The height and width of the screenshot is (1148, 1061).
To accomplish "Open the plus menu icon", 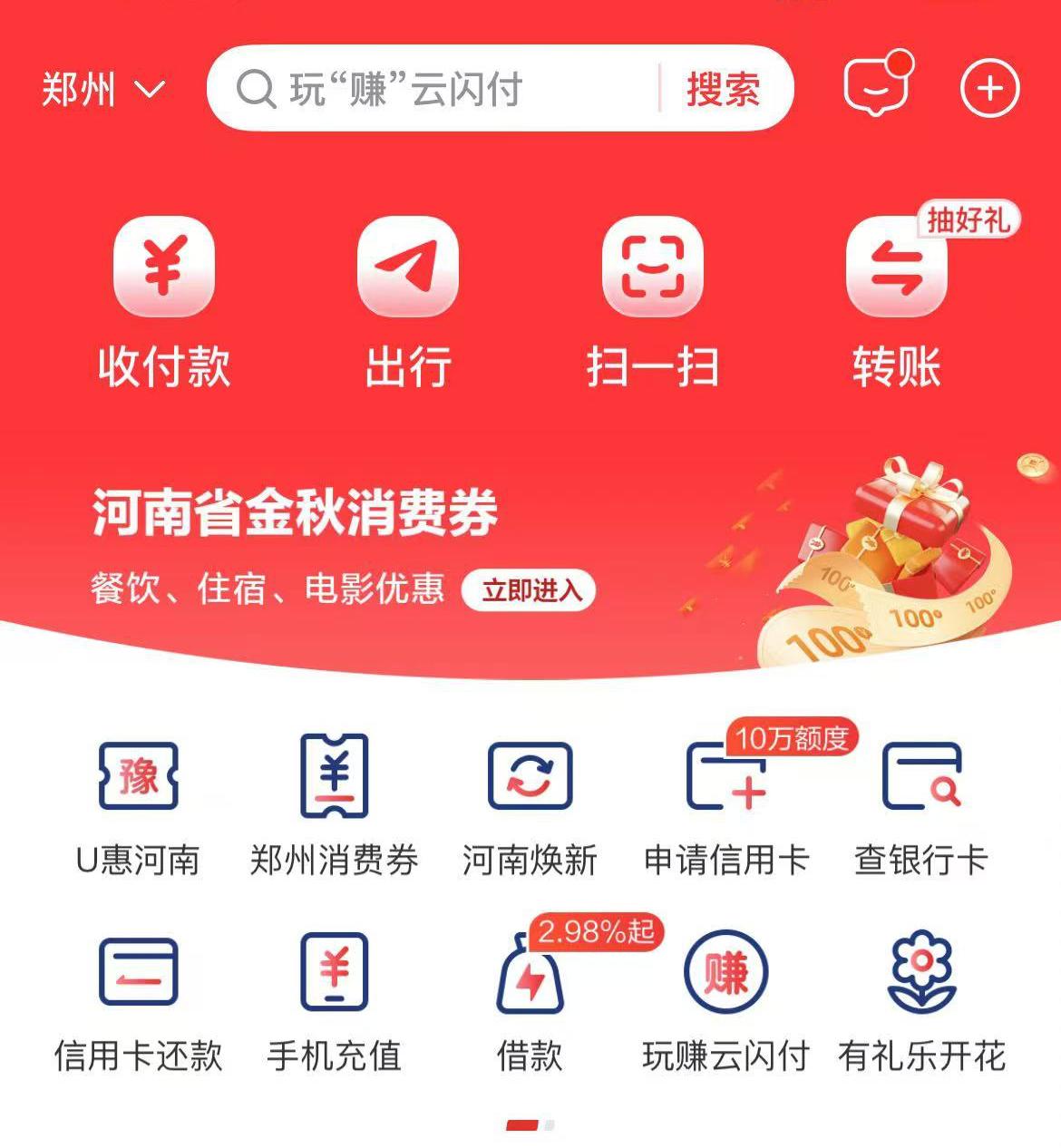I will pos(989,89).
